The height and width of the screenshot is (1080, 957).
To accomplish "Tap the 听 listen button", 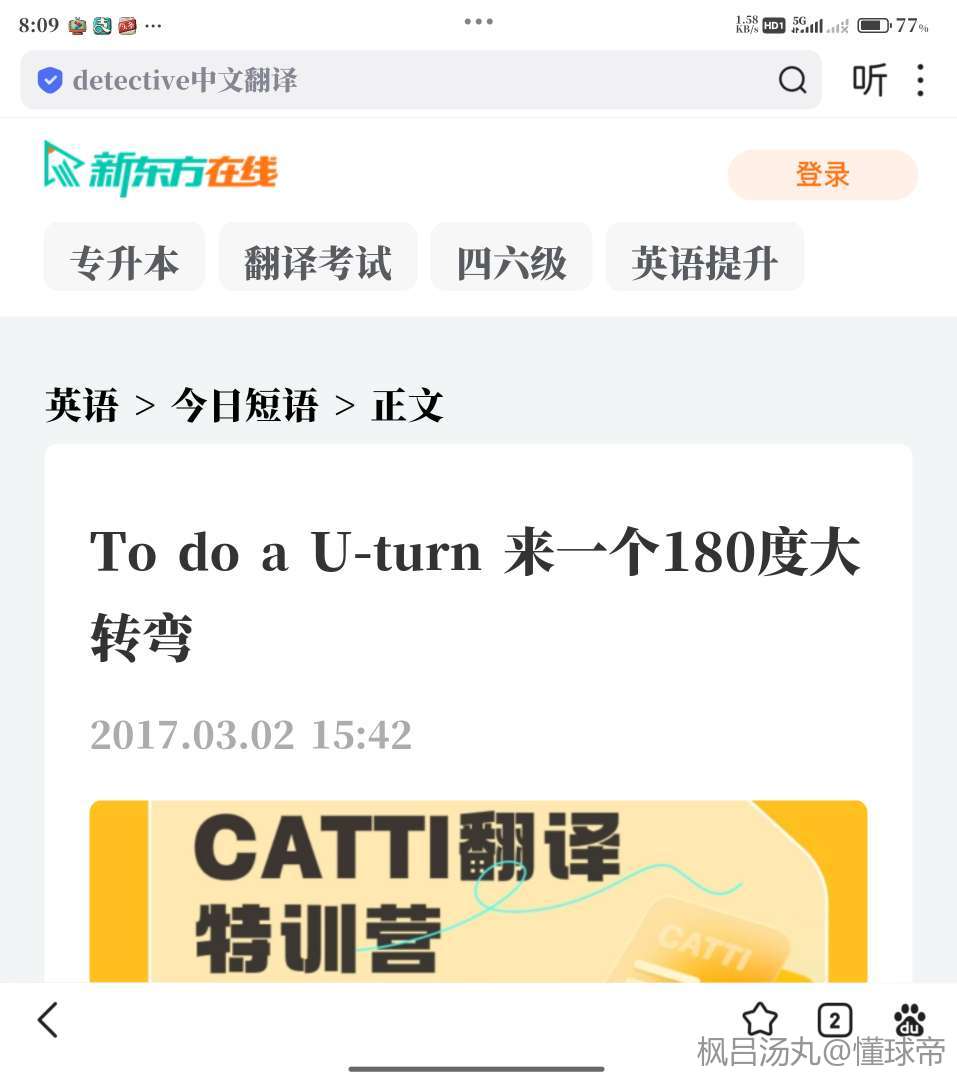I will click(x=869, y=80).
